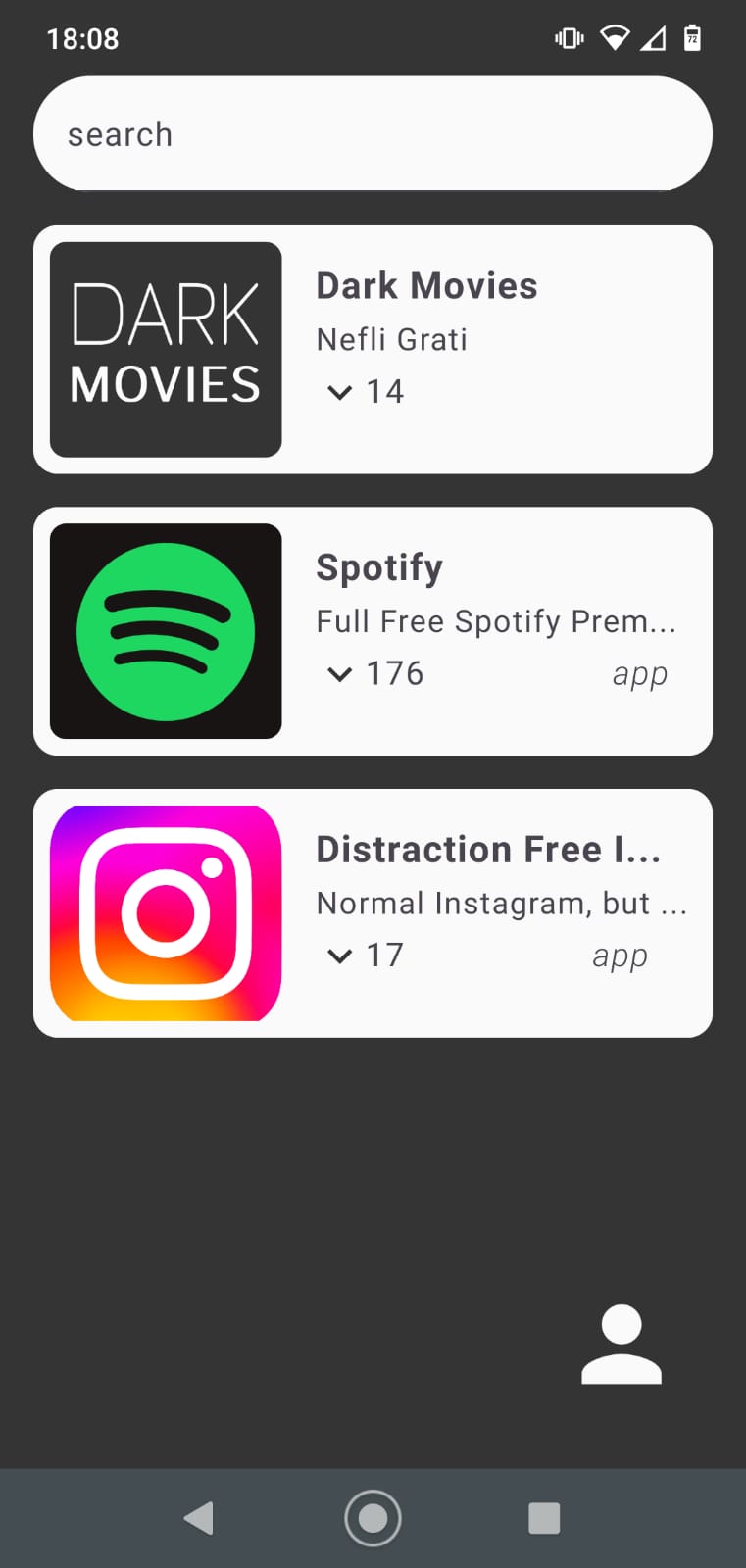Viewport: 746px width, 1568px height.
Task: Show recent apps
Action: (x=544, y=1518)
